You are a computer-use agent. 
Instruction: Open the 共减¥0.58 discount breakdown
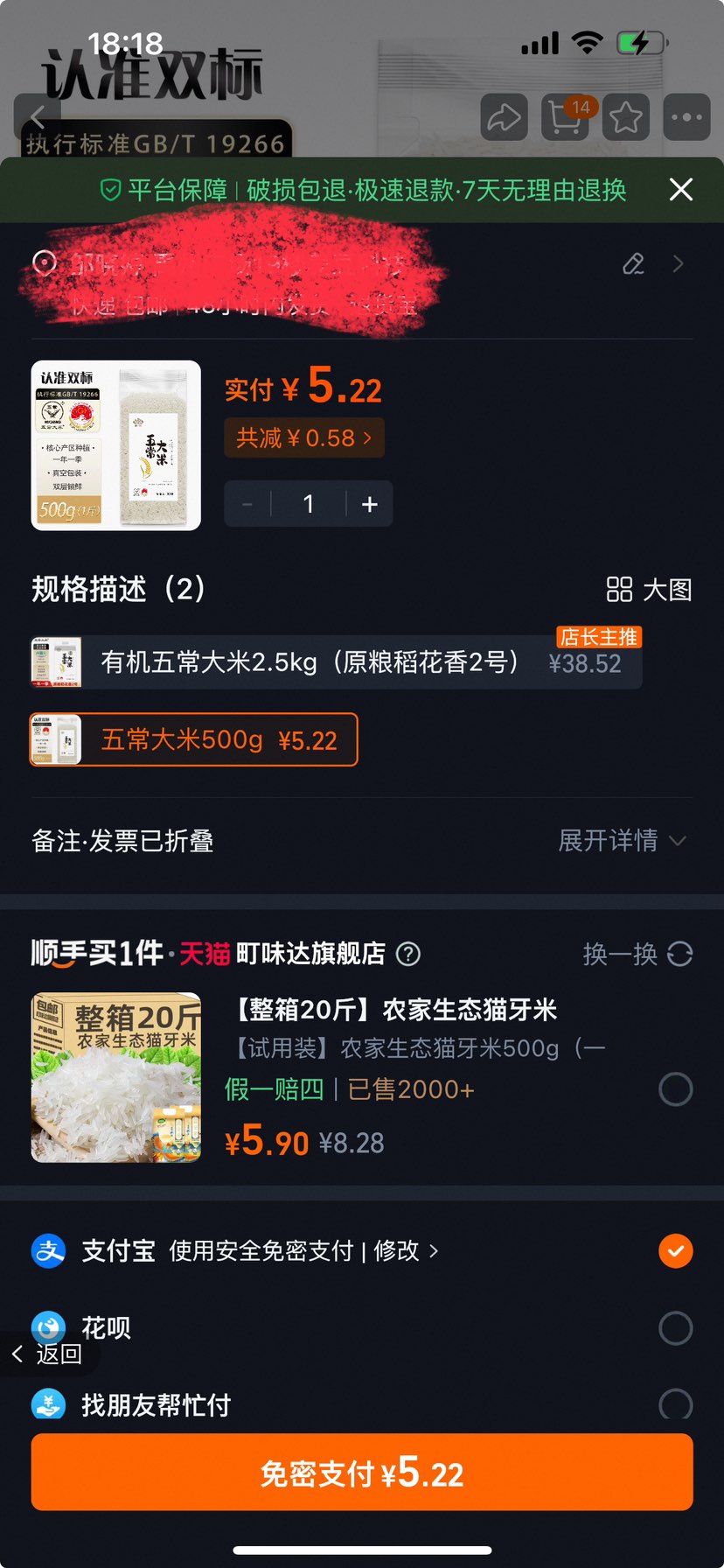[x=304, y=437]
